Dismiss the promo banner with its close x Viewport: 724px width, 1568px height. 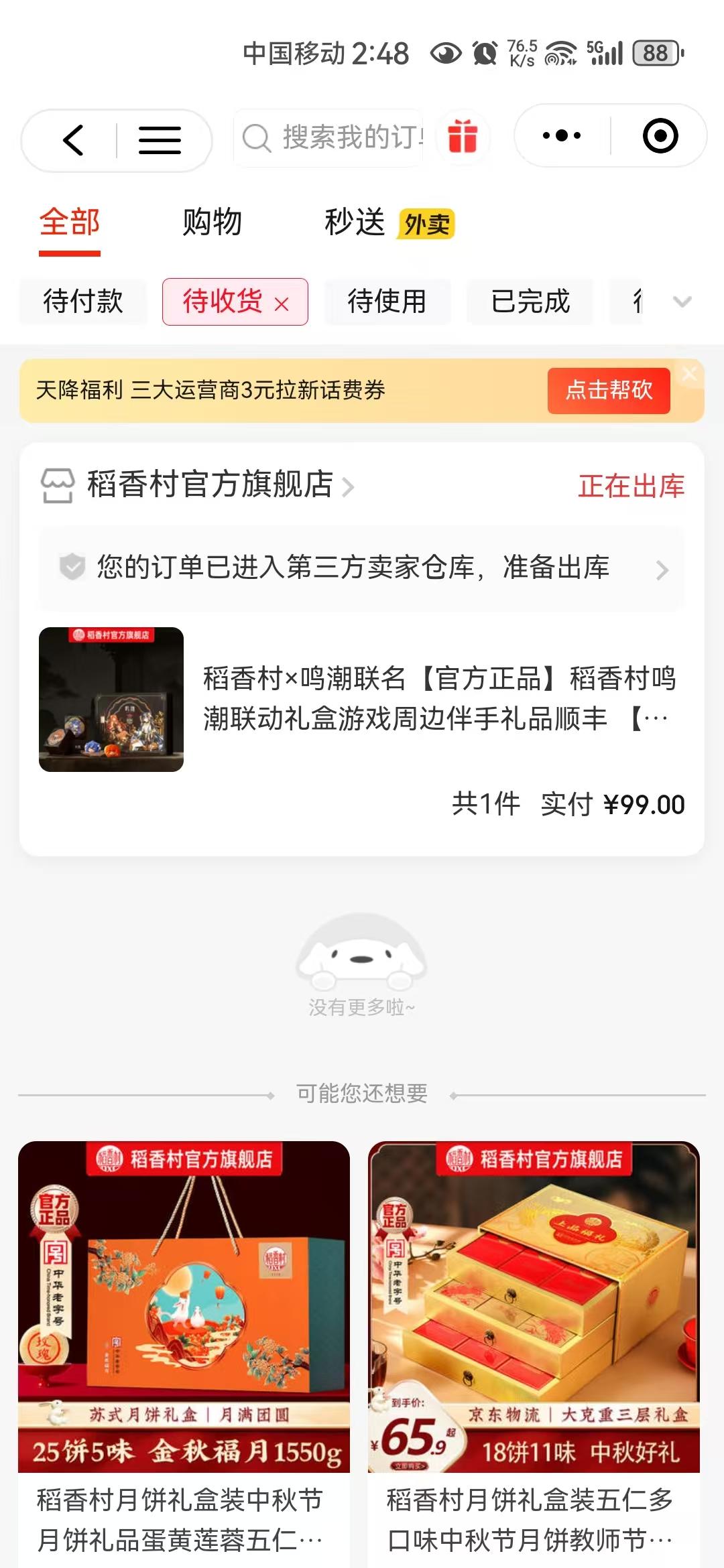pyautogui.click(x=690, y=373)
